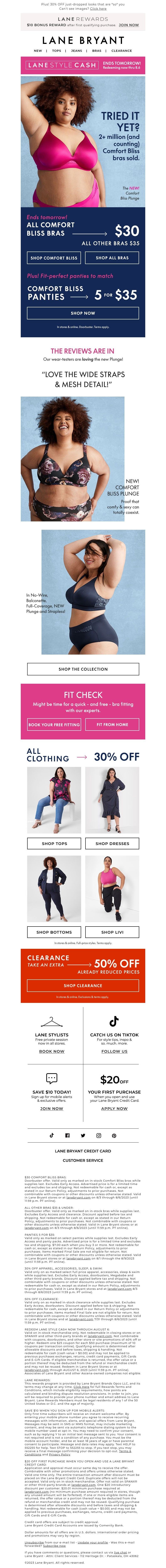Tap Book Now under Lane Stylists

tap(52, 1051)
